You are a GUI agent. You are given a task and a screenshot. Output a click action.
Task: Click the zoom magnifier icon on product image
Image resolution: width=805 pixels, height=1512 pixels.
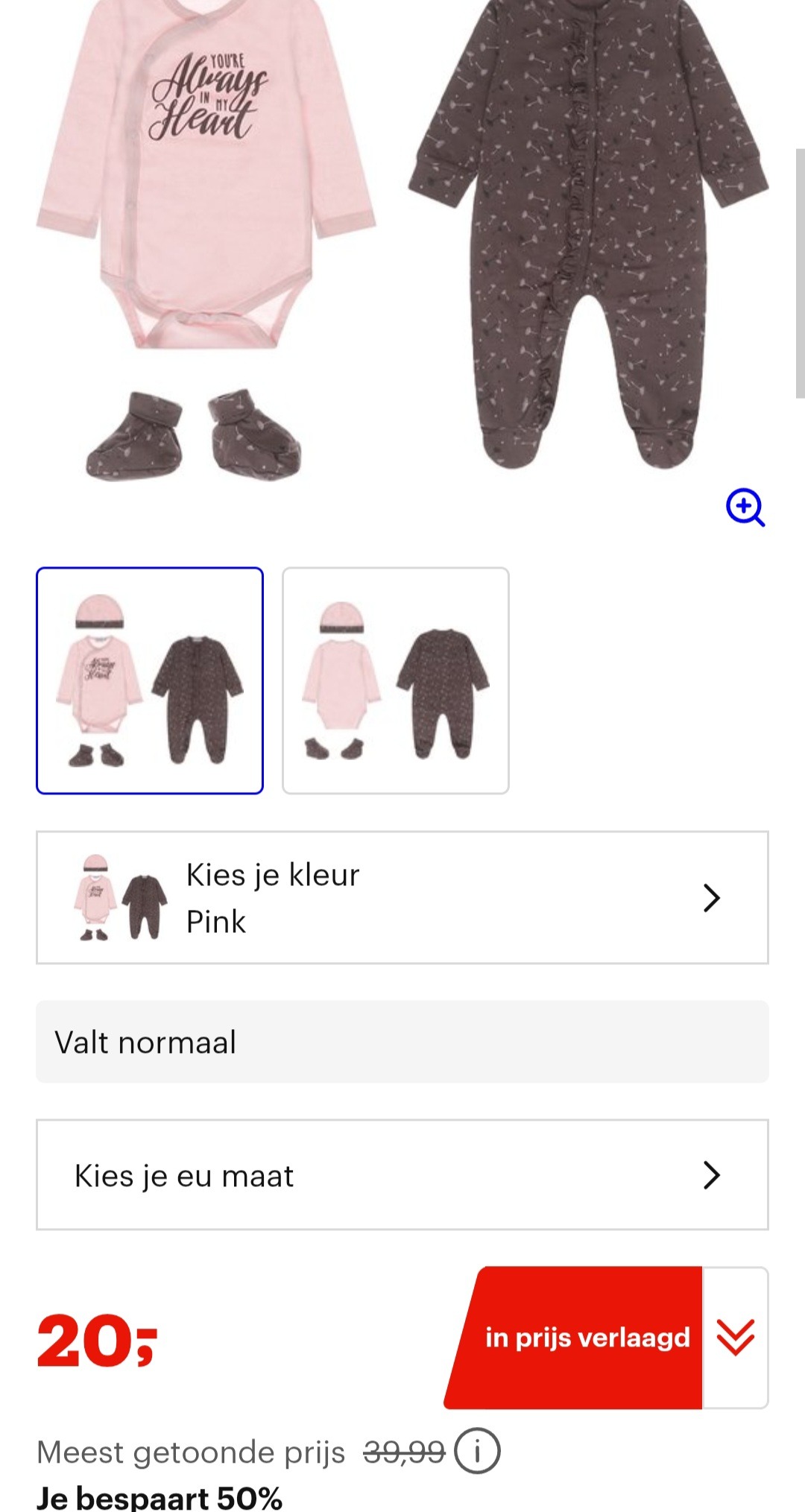tap(744, 509)
